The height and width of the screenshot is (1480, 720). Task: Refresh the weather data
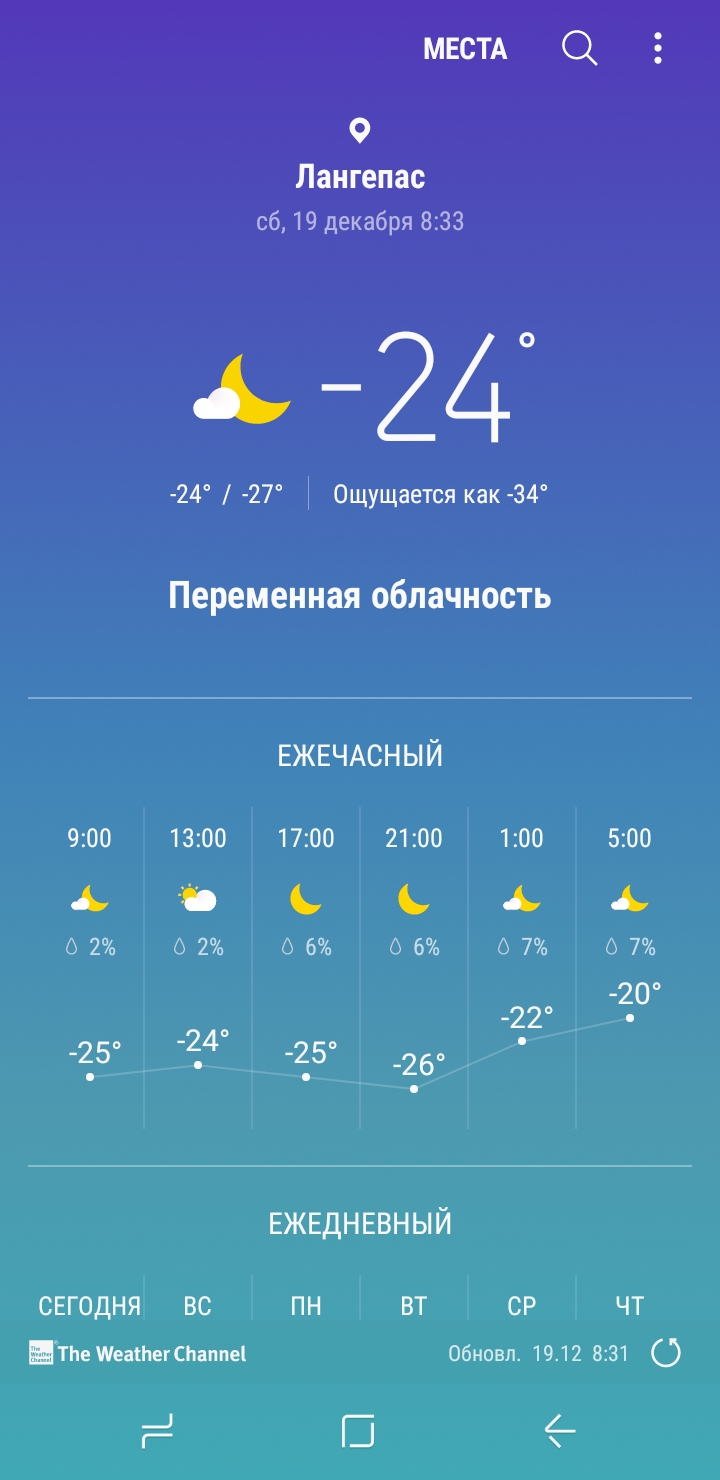pyautogui.click(x=666, y=1353)
